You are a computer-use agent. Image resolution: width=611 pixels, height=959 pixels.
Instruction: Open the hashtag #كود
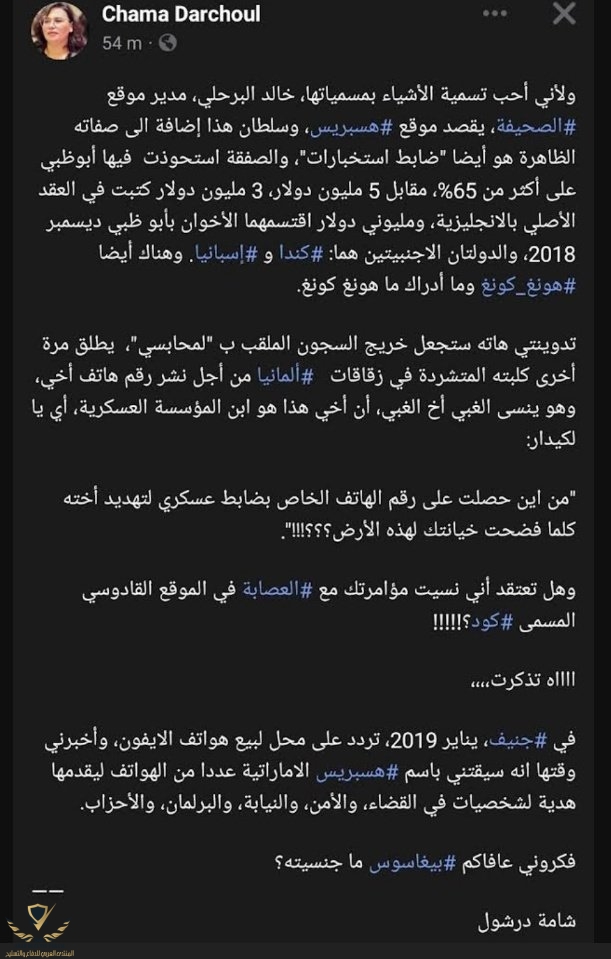pyautogui.click(x=483, y=619)
